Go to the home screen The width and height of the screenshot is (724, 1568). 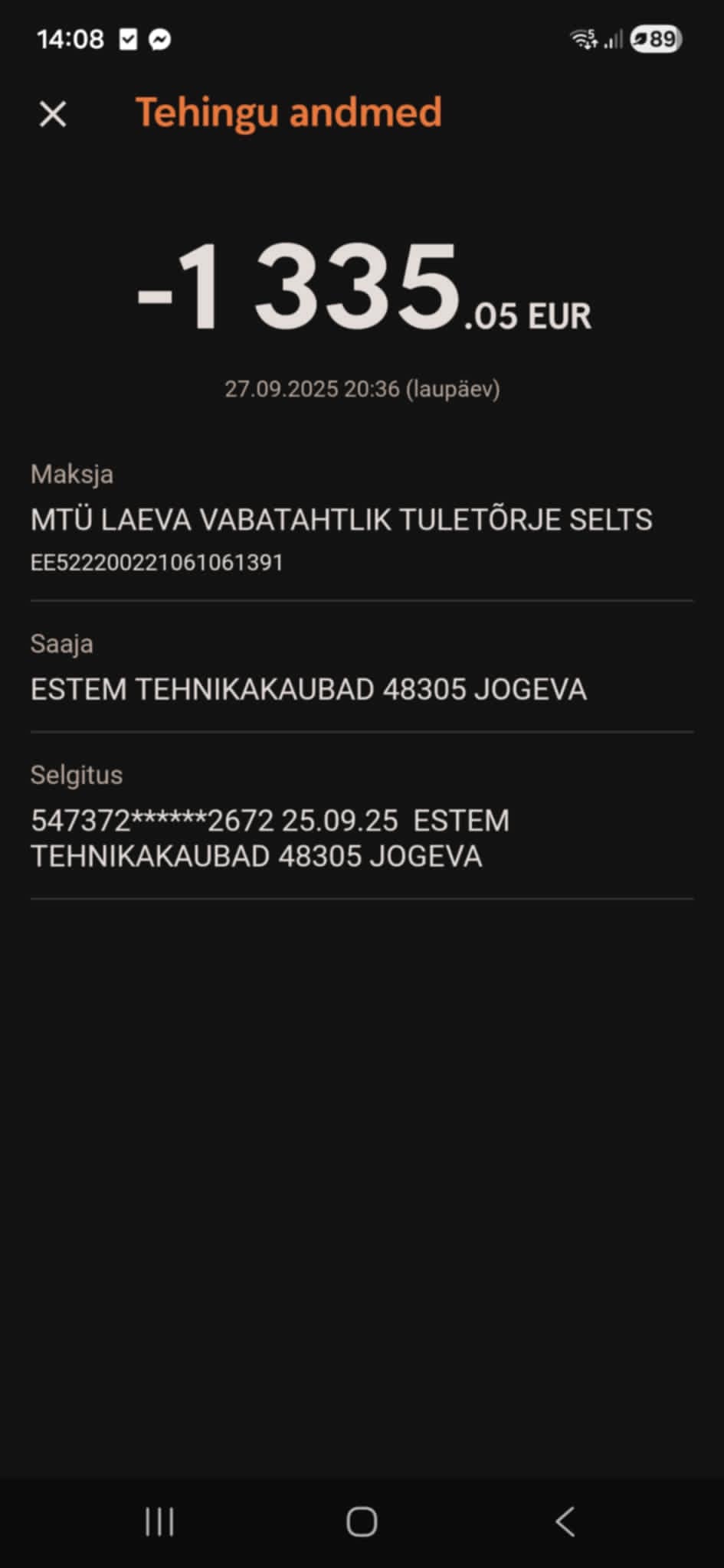(362, 1521)
